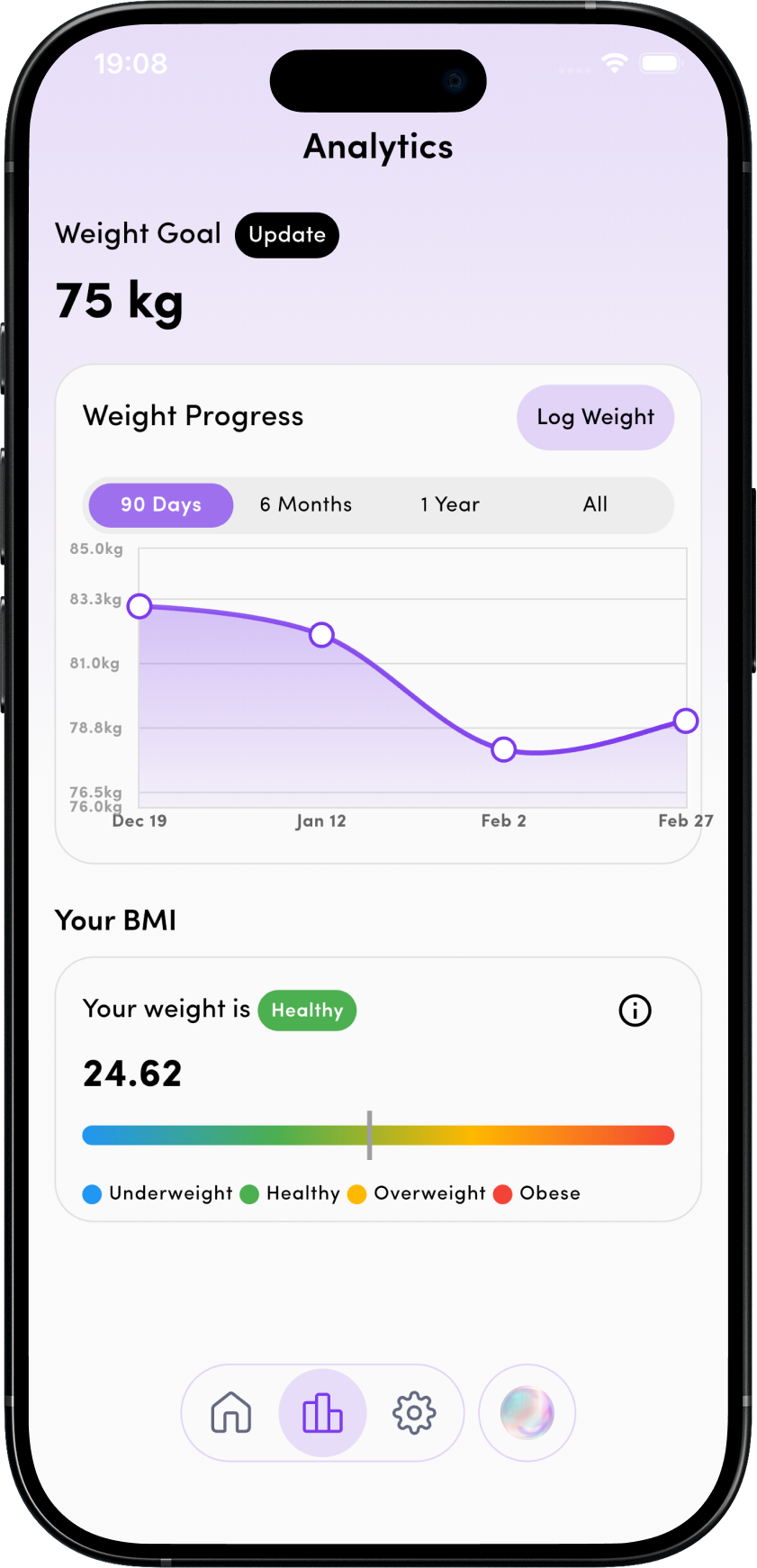Image resolution: width=757 pixels, height=1568 pixels.
Task: Switch to the 6 Months range
Action: [306, 505]
